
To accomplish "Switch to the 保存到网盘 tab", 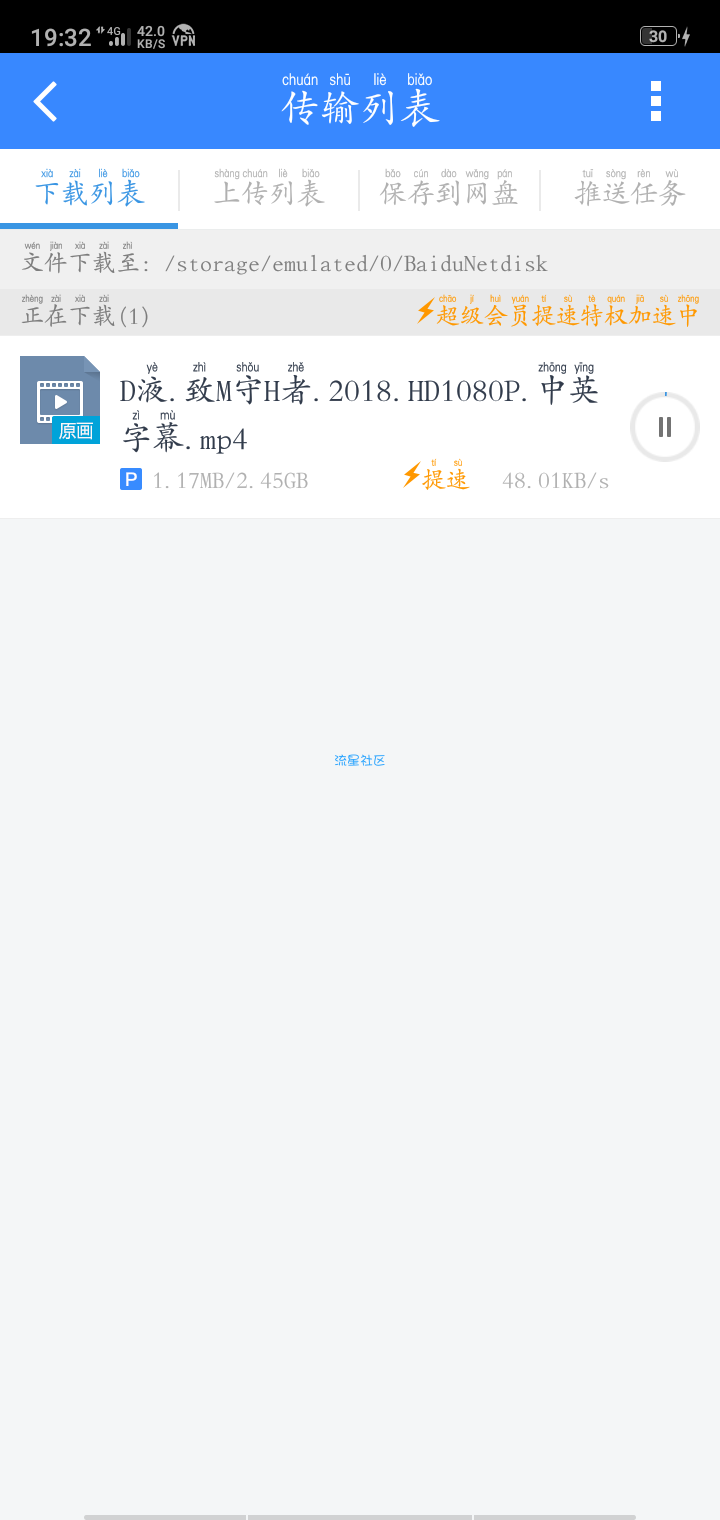I will click(449, 189).
